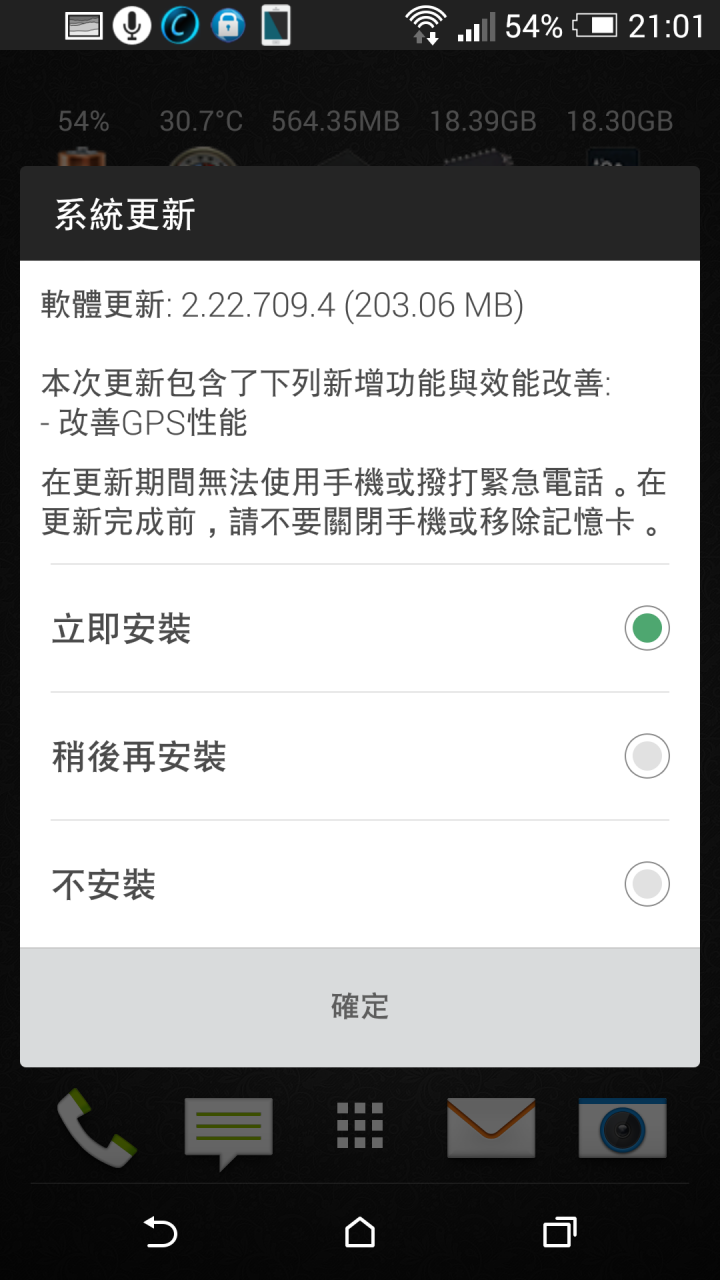Tap the 確定 confirmation button
The width and height of the screenshot is (720, 1280).
(x=360, y=1006)
